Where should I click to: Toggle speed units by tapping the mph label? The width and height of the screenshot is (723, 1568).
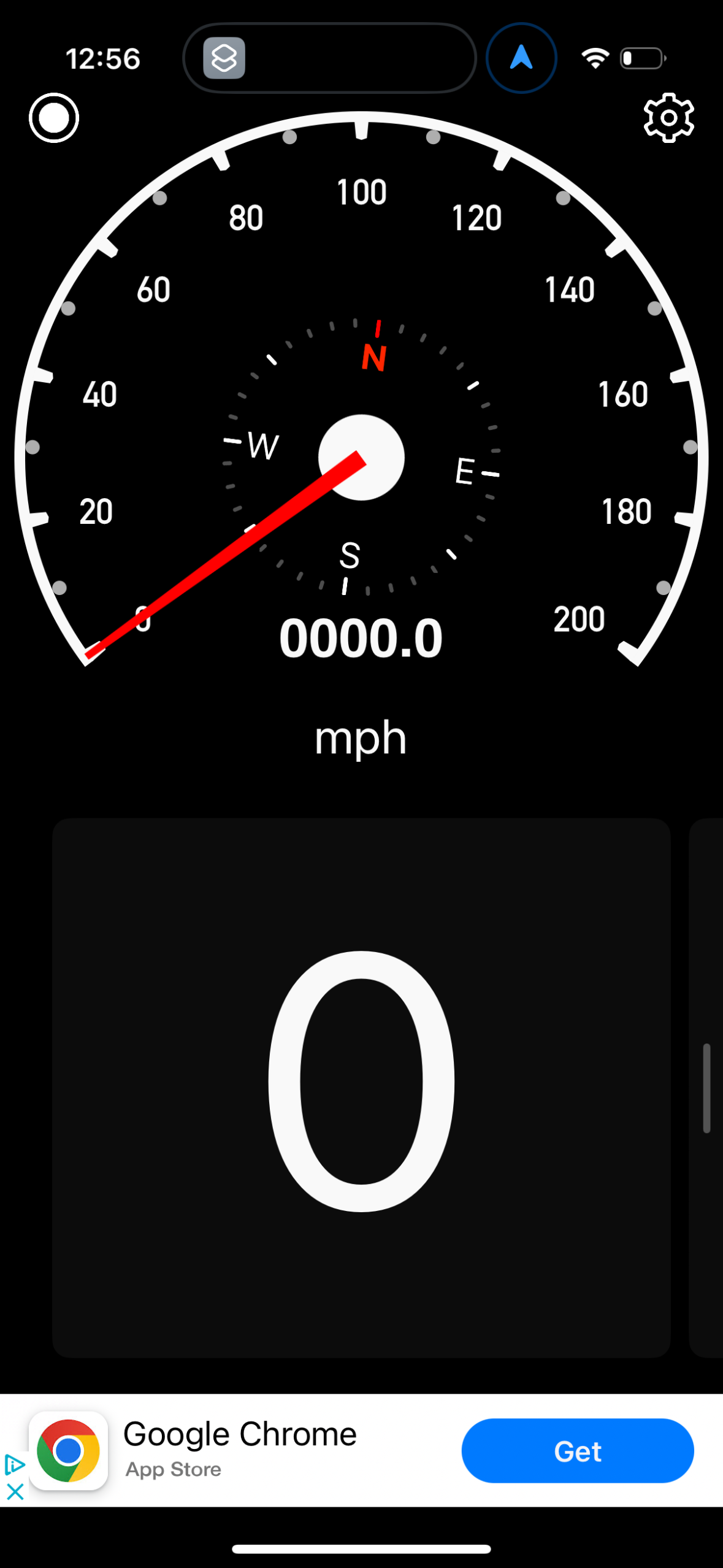[361, 737]
